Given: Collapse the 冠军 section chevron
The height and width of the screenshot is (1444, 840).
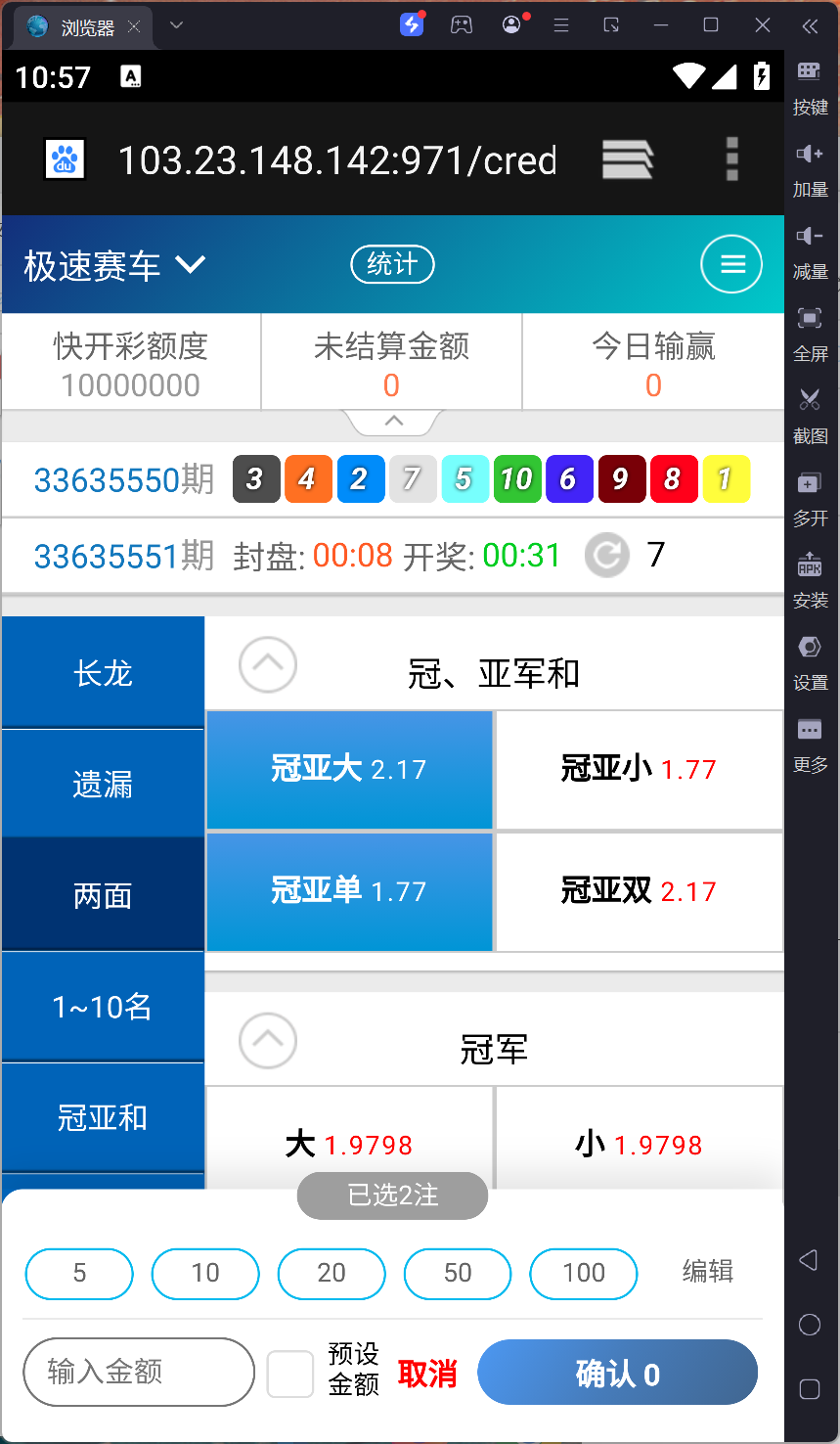Looking at the screenshot, I should 267,1041.
